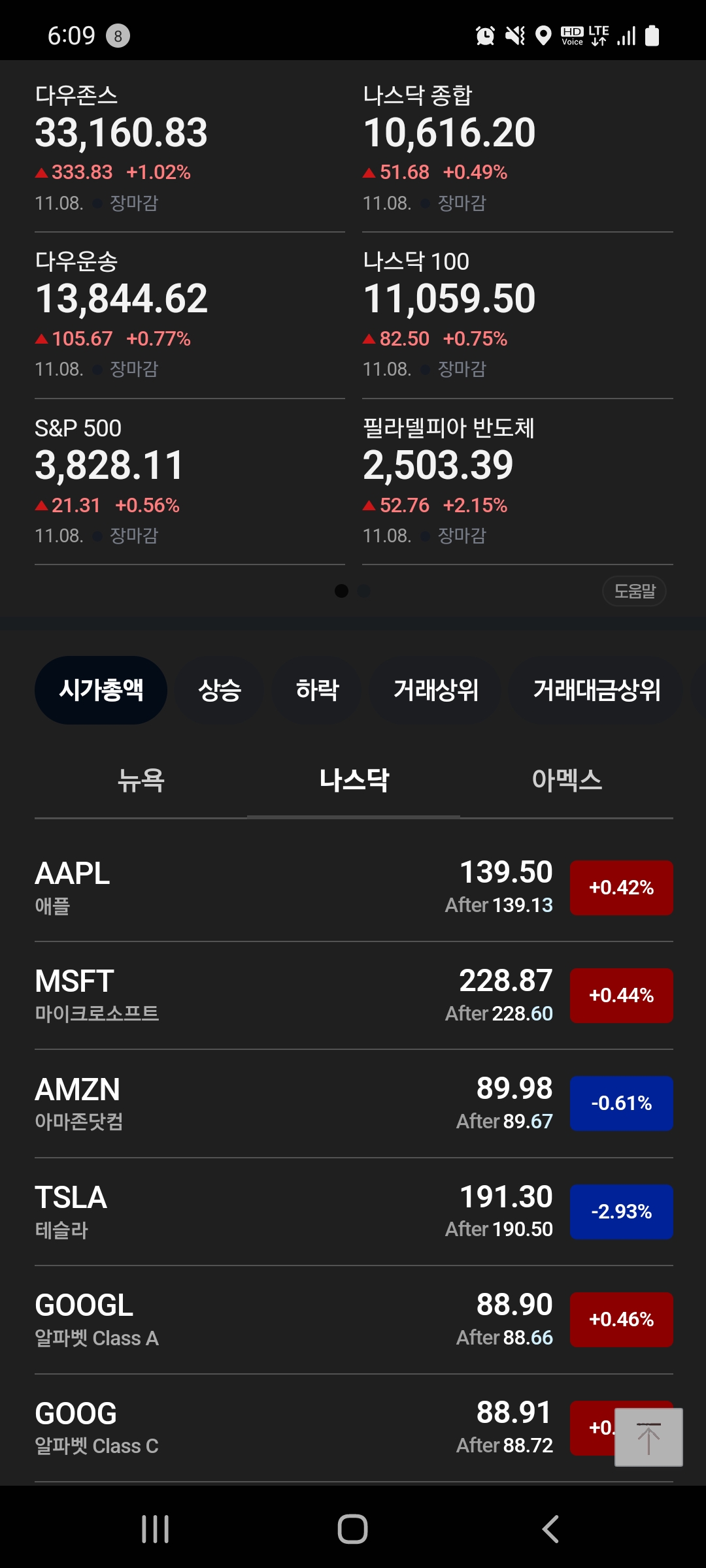Open the GOOGL 알파벳 Class A row
The height and width of the screenshot is (1568, 706).
(x=354, y=1320)
